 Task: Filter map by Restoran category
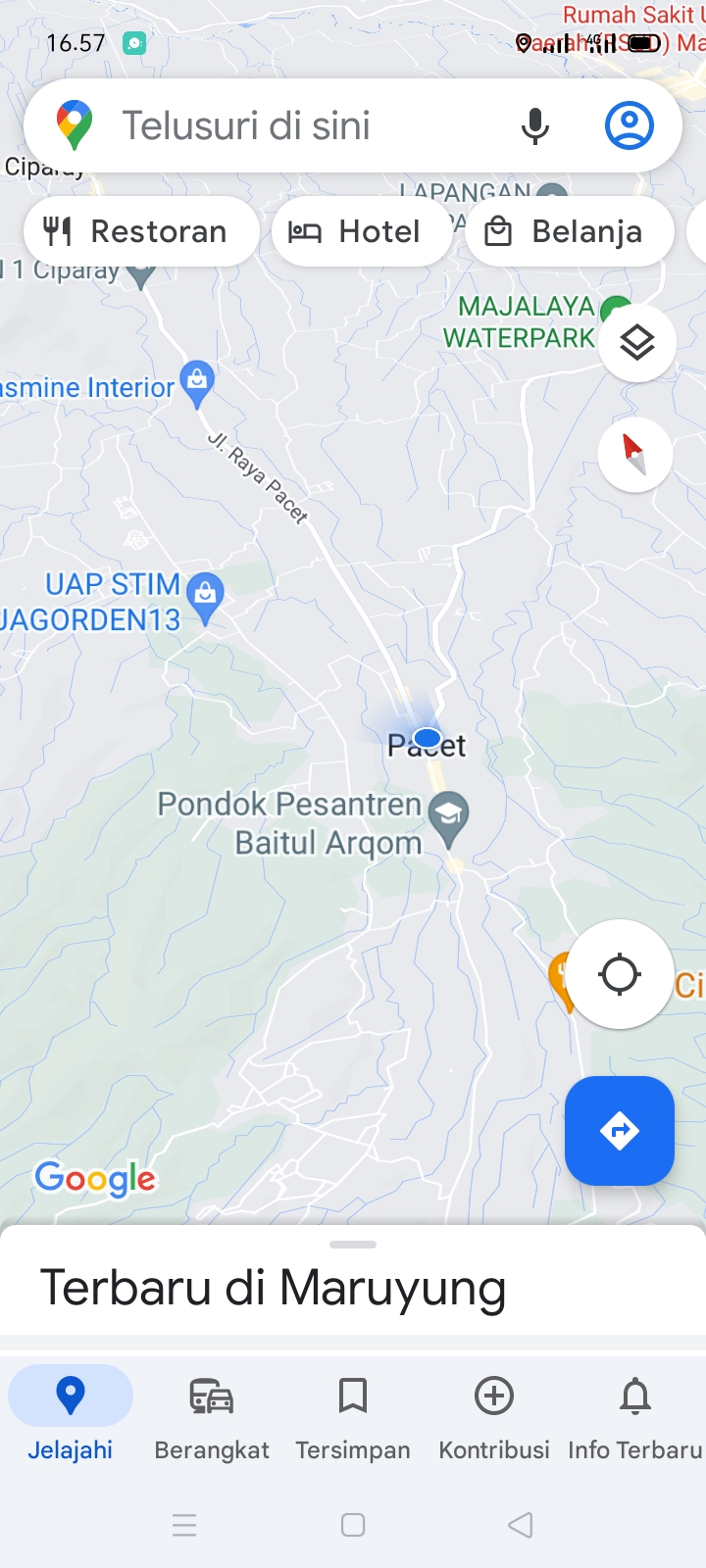(x=140, y=231)
